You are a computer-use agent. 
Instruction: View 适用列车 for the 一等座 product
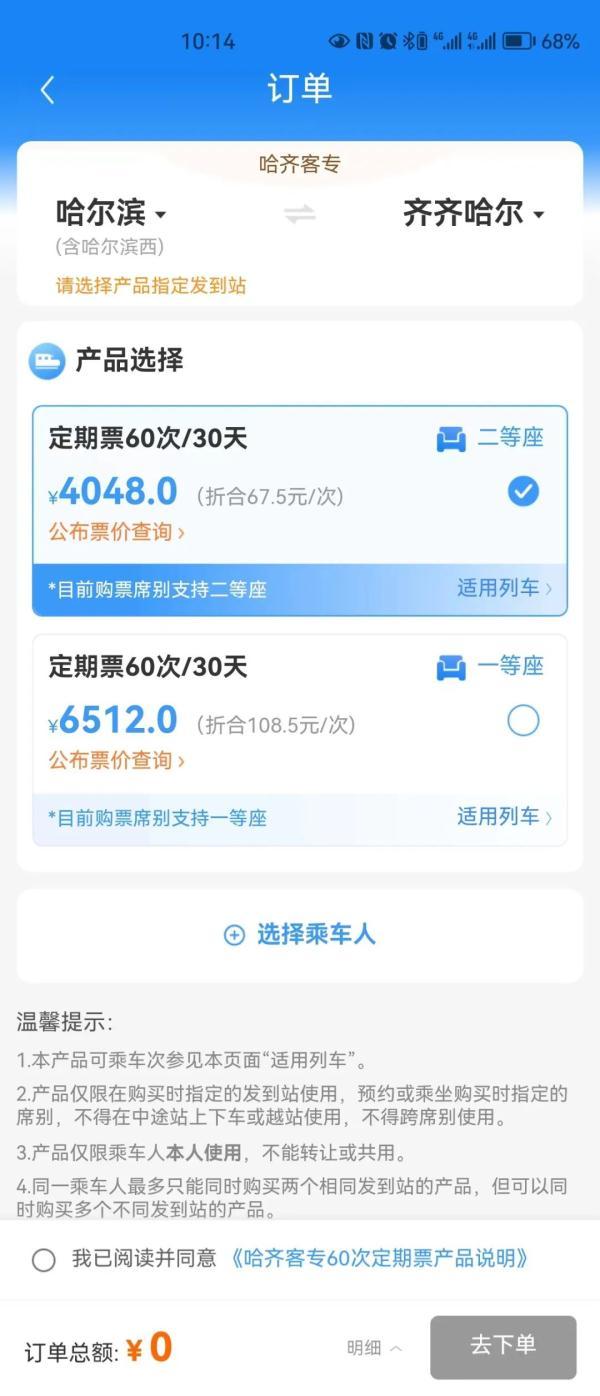click(x=504, y=817)
